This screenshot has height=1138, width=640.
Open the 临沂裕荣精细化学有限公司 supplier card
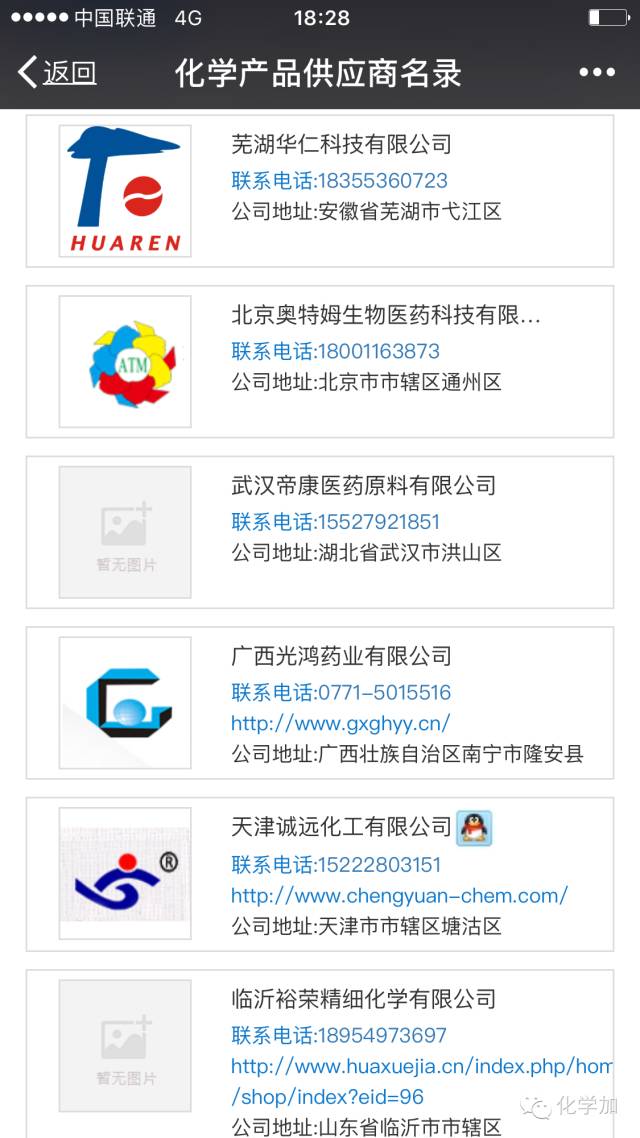tap(363, 999)
